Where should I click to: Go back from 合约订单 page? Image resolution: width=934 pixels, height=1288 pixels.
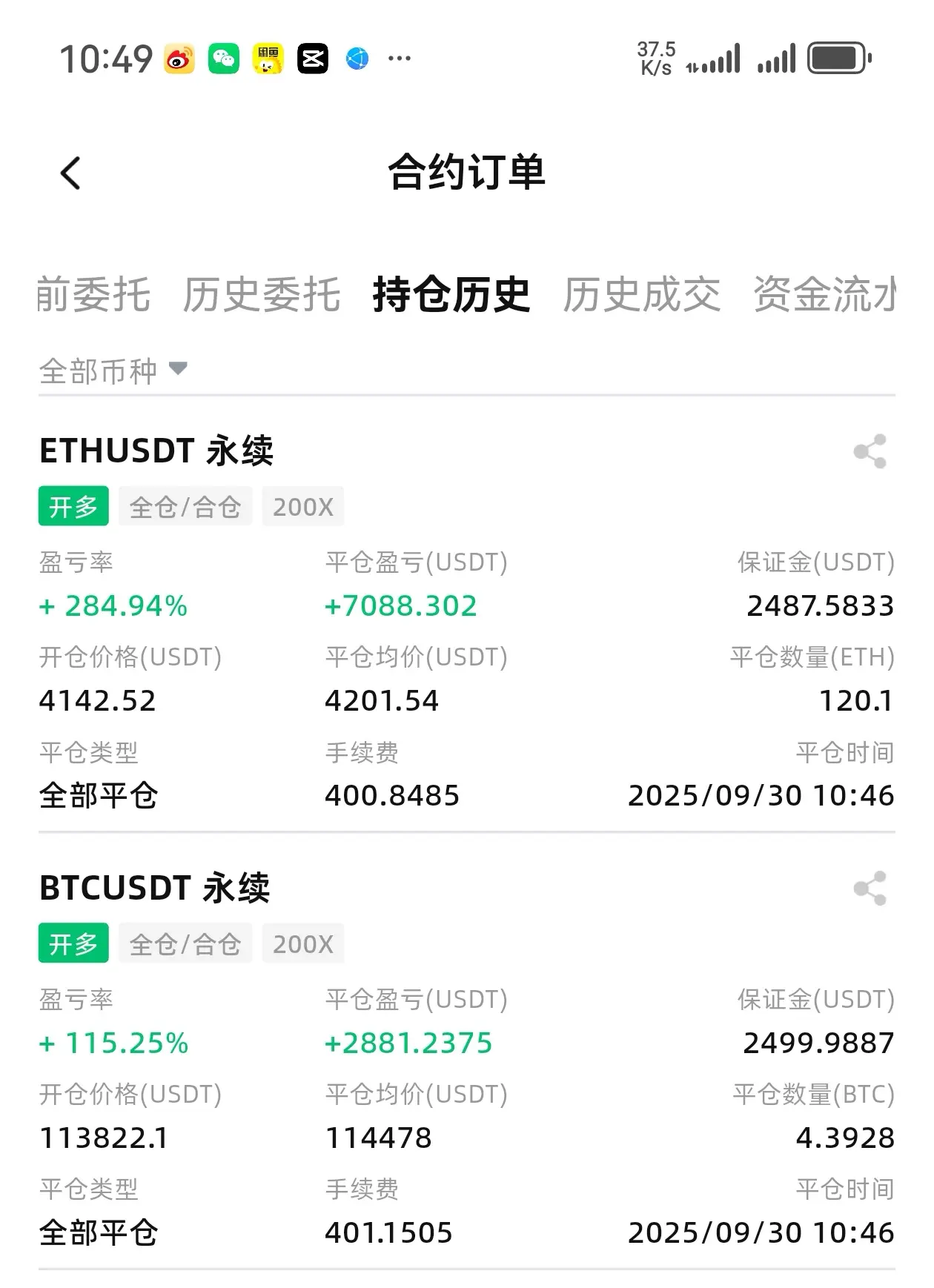(70, 174)
